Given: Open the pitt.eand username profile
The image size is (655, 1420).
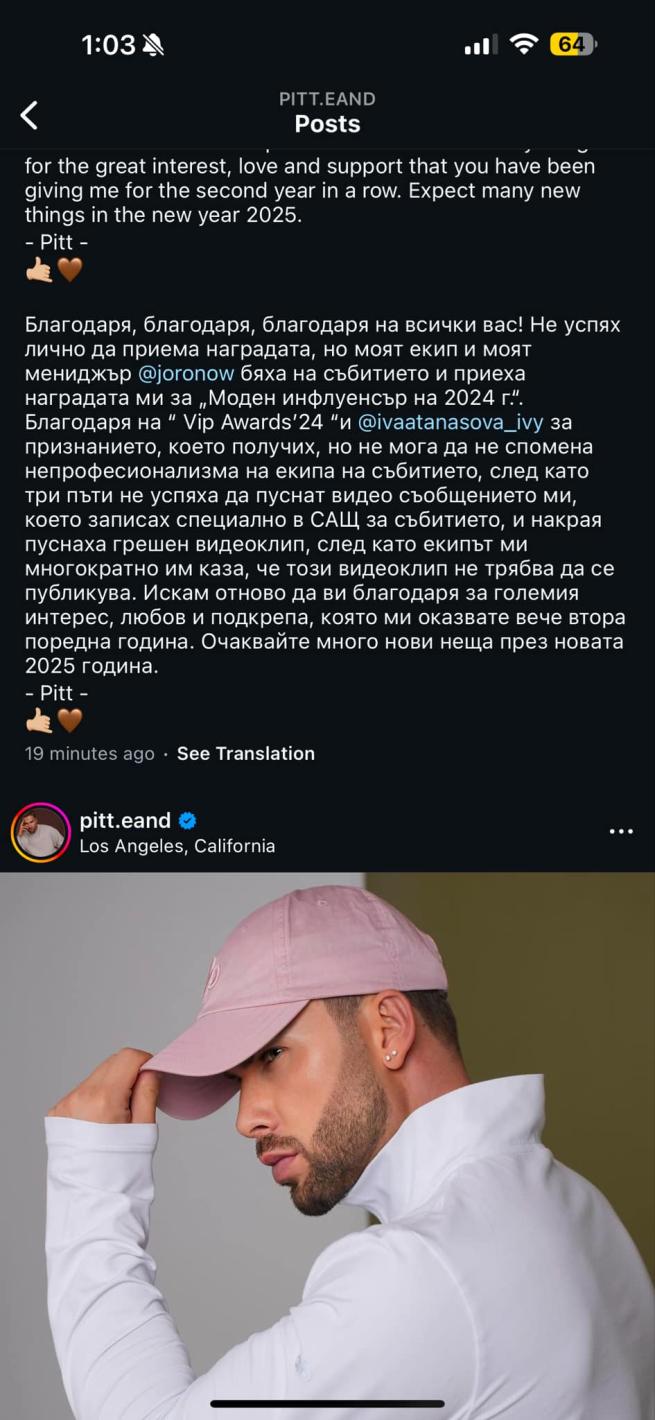Looking at the screenshot, I should (125, 821).
